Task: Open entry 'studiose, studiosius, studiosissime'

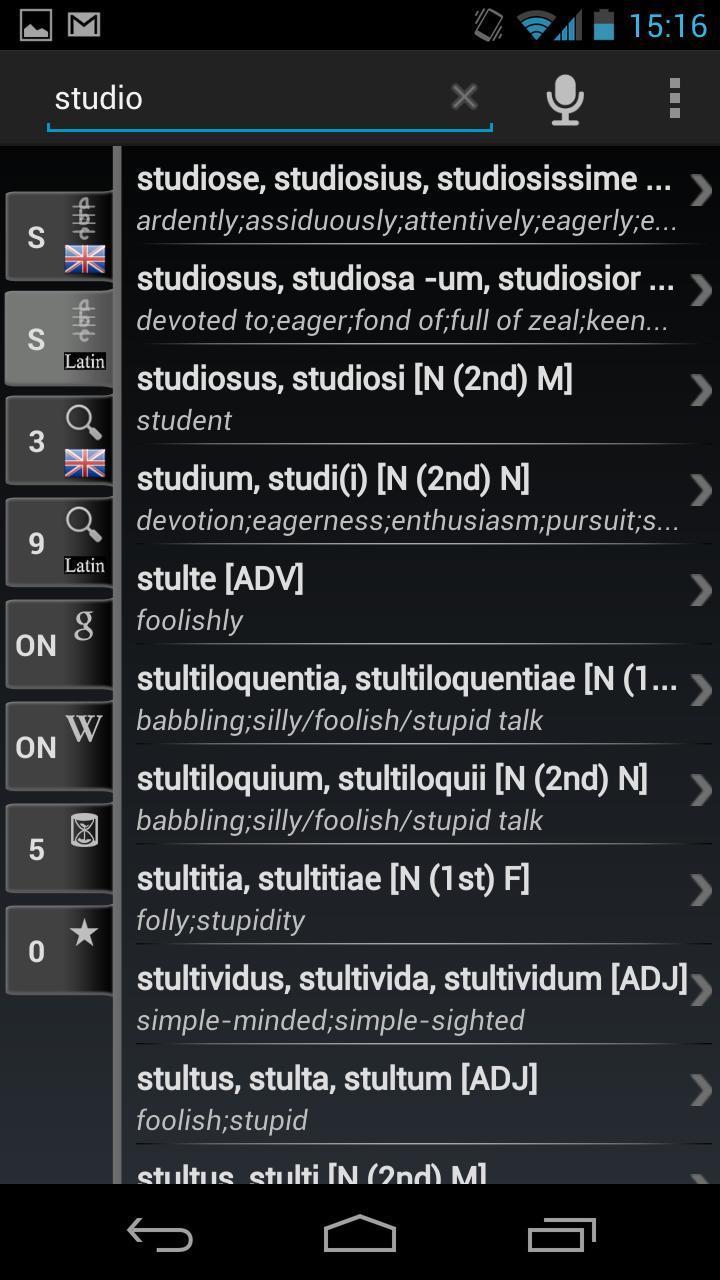Action: click(x=410, y=196)
